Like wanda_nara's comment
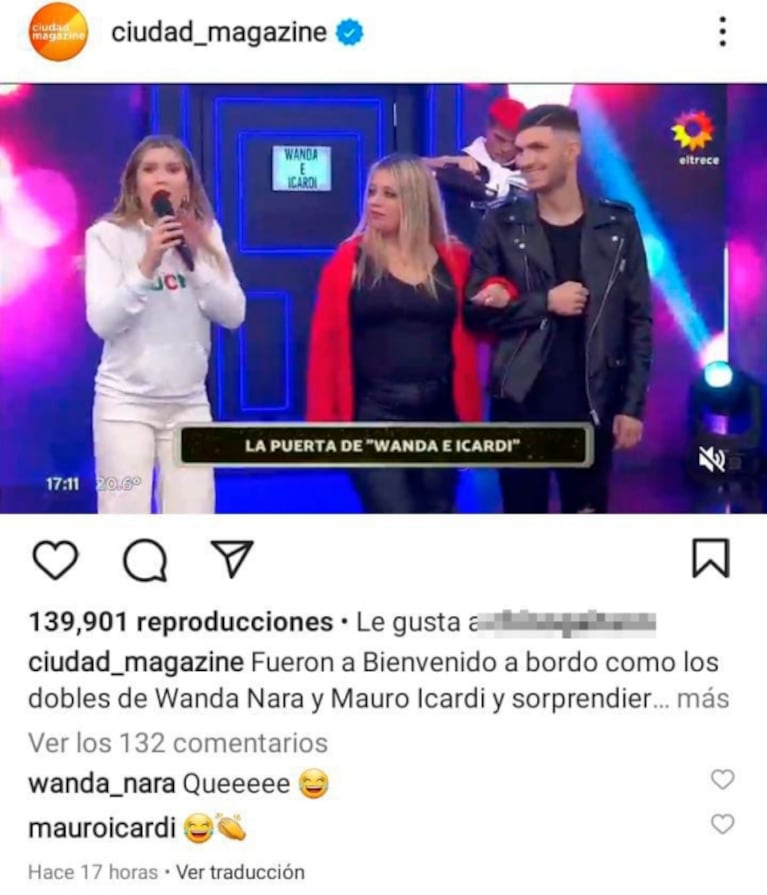The image size is (767, 895). click(721, 780)
